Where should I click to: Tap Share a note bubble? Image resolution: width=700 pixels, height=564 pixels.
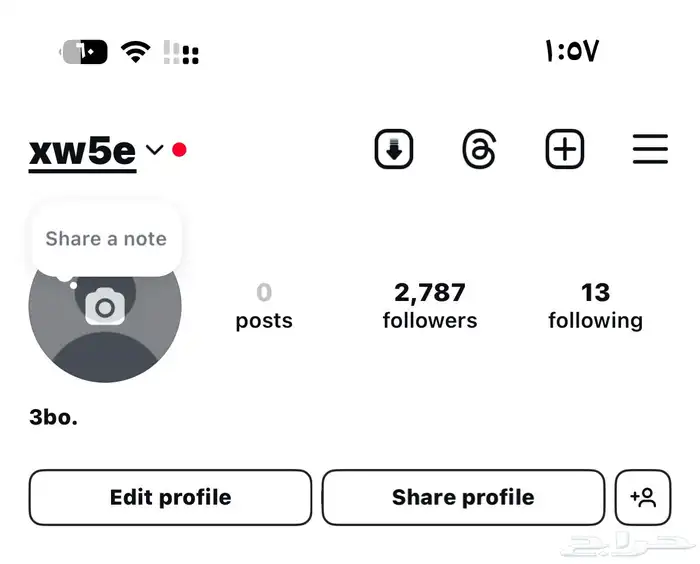pyautogui.click(x=106, y=239)
